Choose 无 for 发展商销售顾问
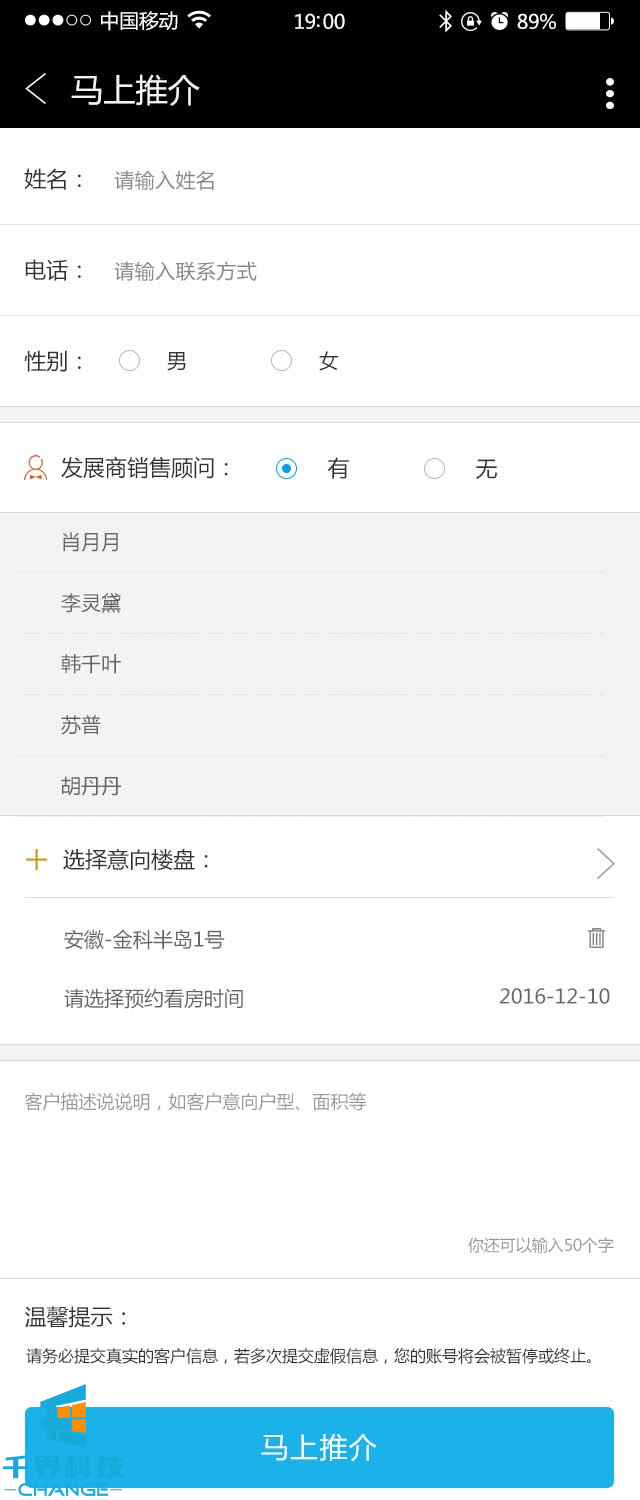This screenshot has width=640, height=1500. tap(435, 468)
